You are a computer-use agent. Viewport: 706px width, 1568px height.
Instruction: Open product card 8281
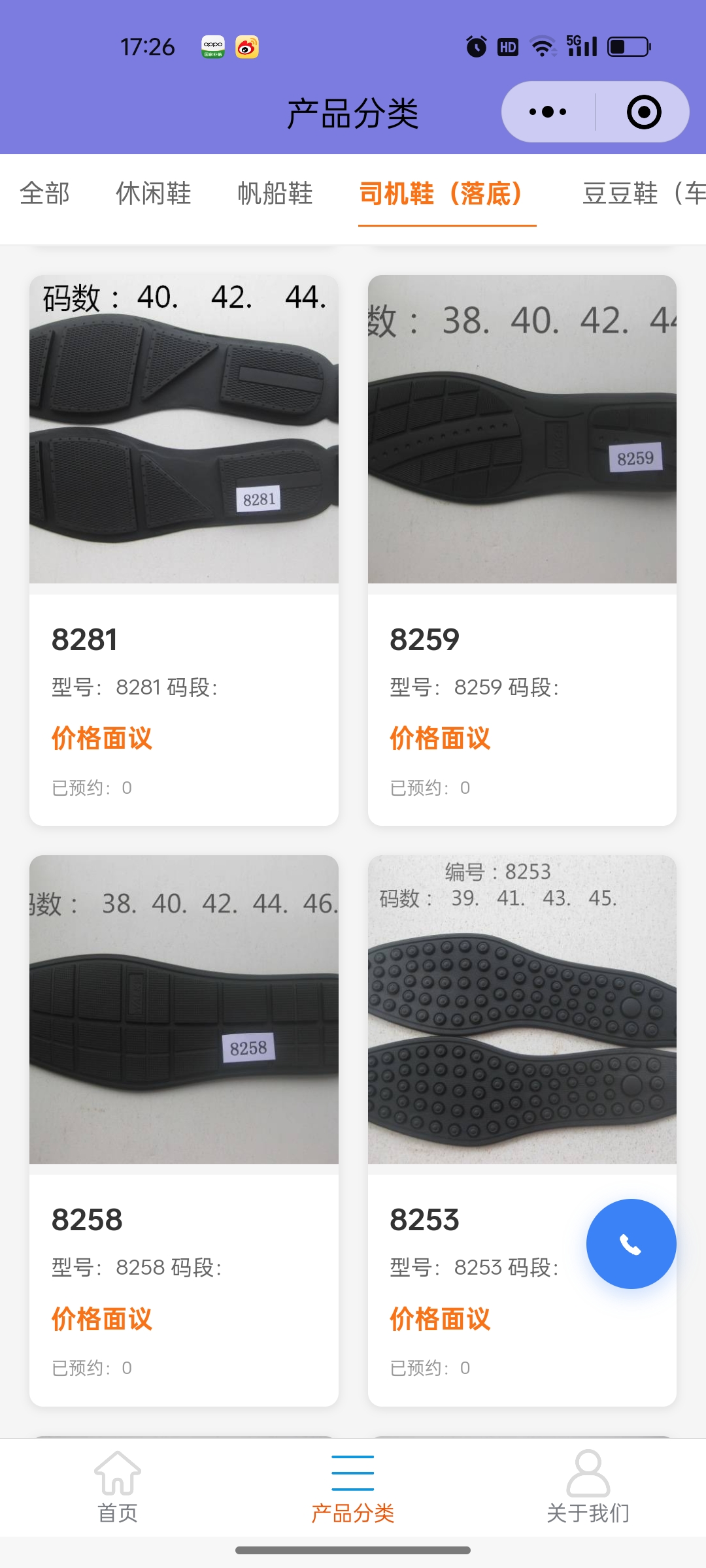pos(184,549)
